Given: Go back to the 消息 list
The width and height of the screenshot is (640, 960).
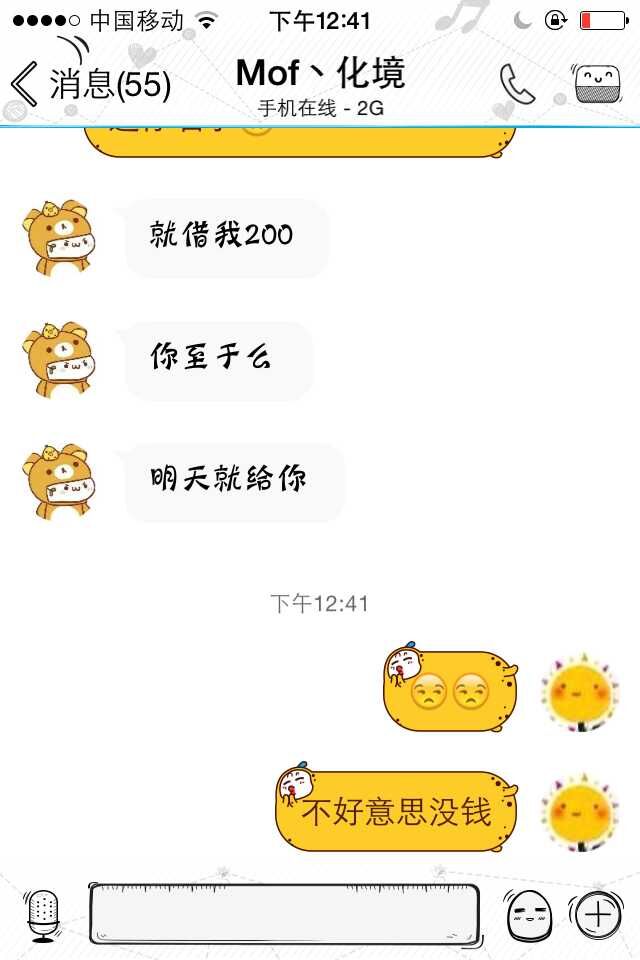Looking at the screenshot, I should coord(88,84).
